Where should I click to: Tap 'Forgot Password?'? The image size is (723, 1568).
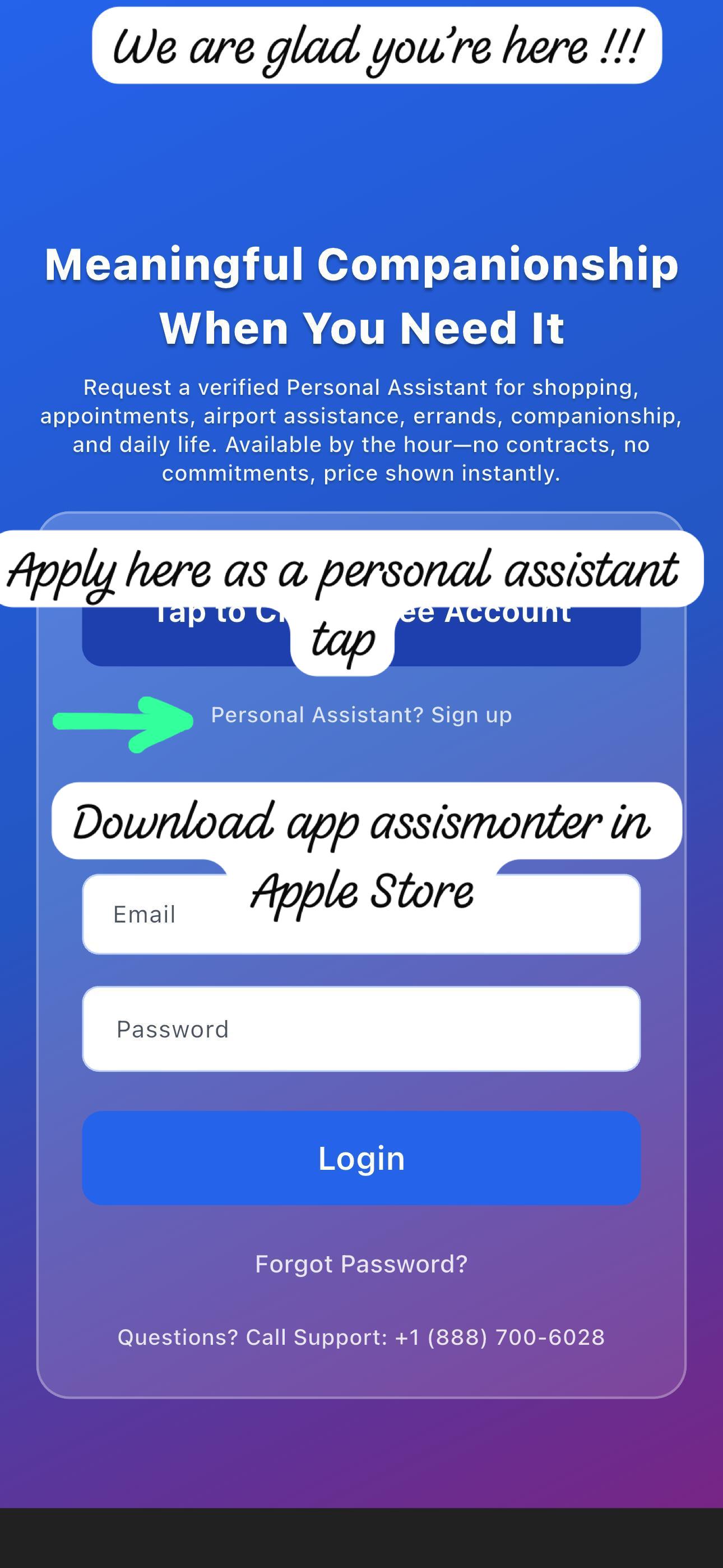pyautogui.click(x=361, y=1263)
